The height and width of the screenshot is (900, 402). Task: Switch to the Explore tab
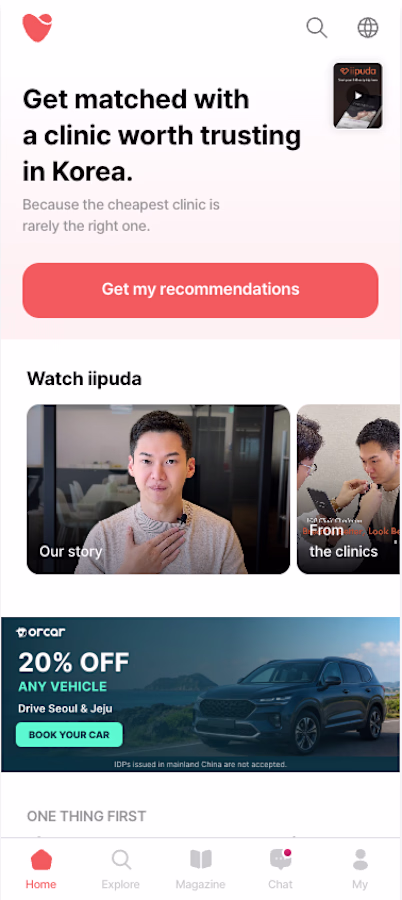[121, 869]
